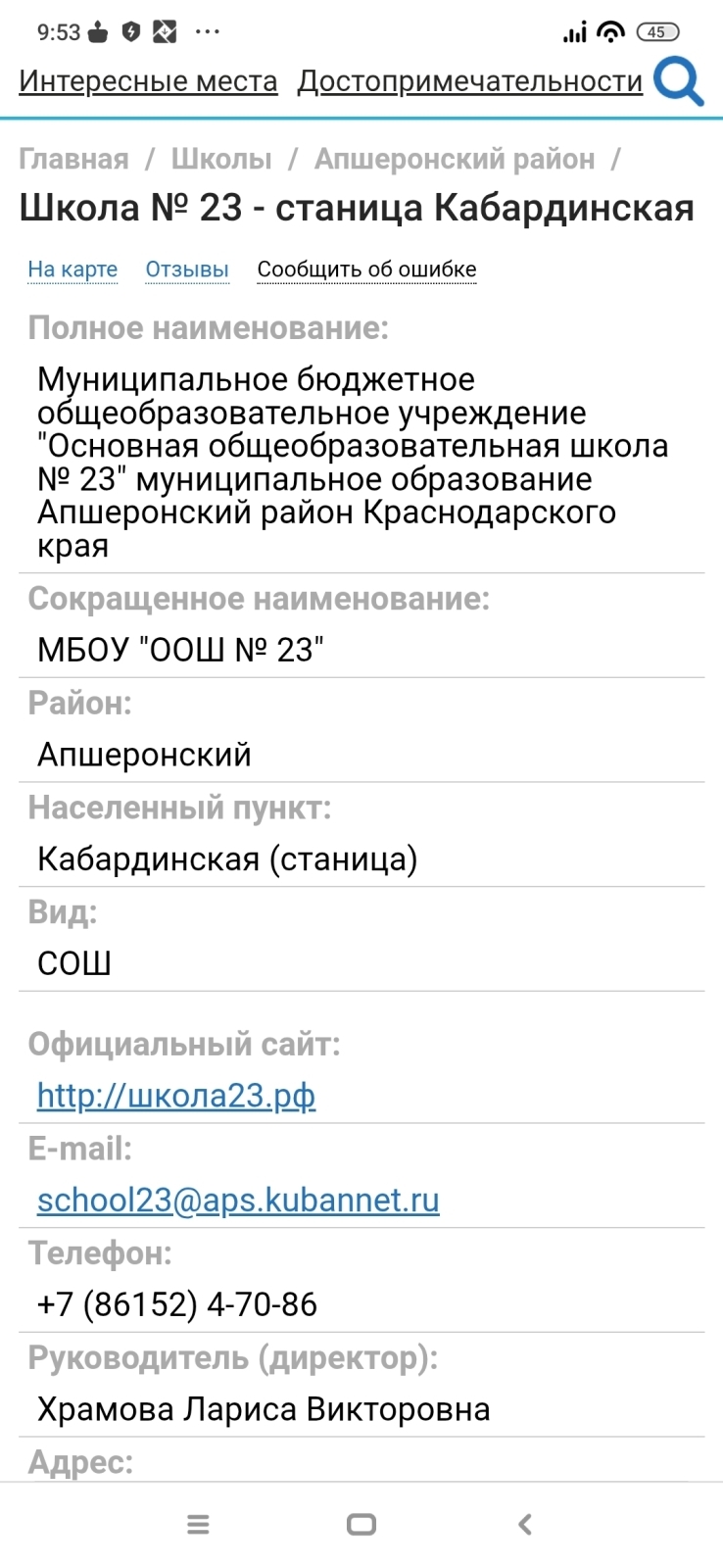The image size is (723, 1568).
Task: Show the school На карте
Action: coord(72,269)
